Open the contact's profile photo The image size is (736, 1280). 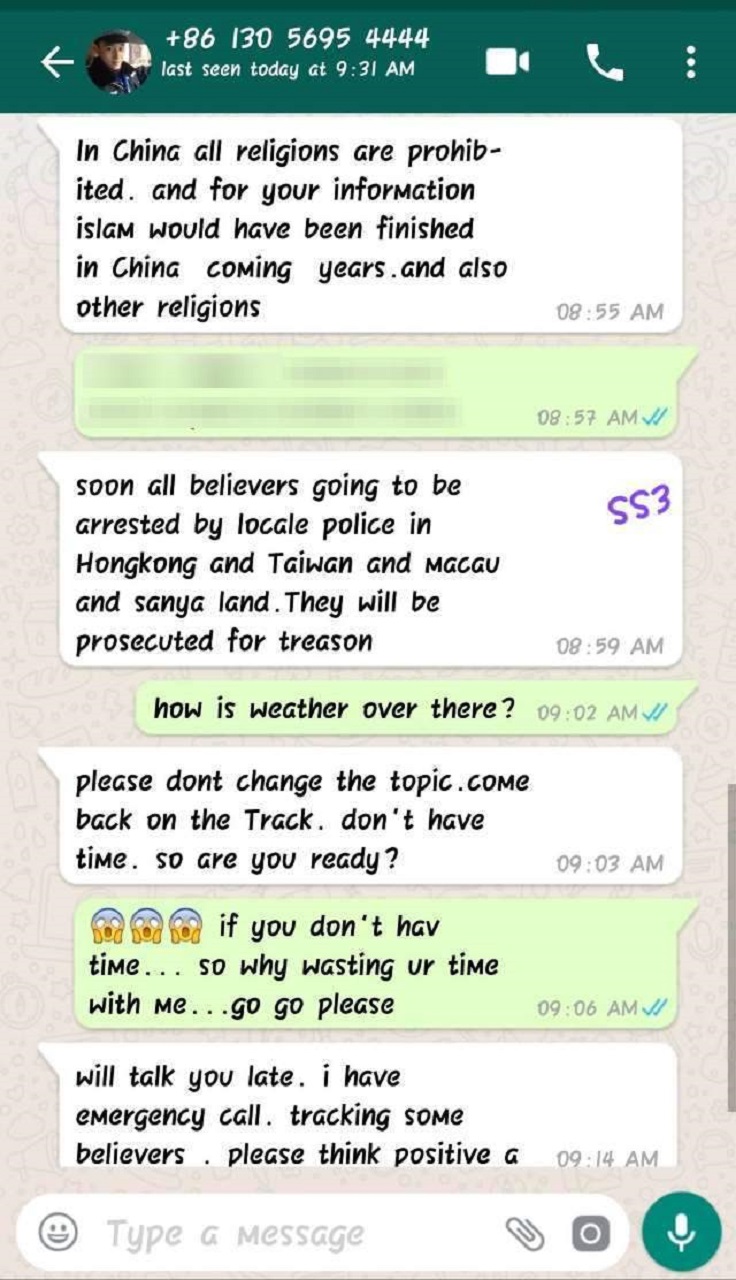click(119, 62)
